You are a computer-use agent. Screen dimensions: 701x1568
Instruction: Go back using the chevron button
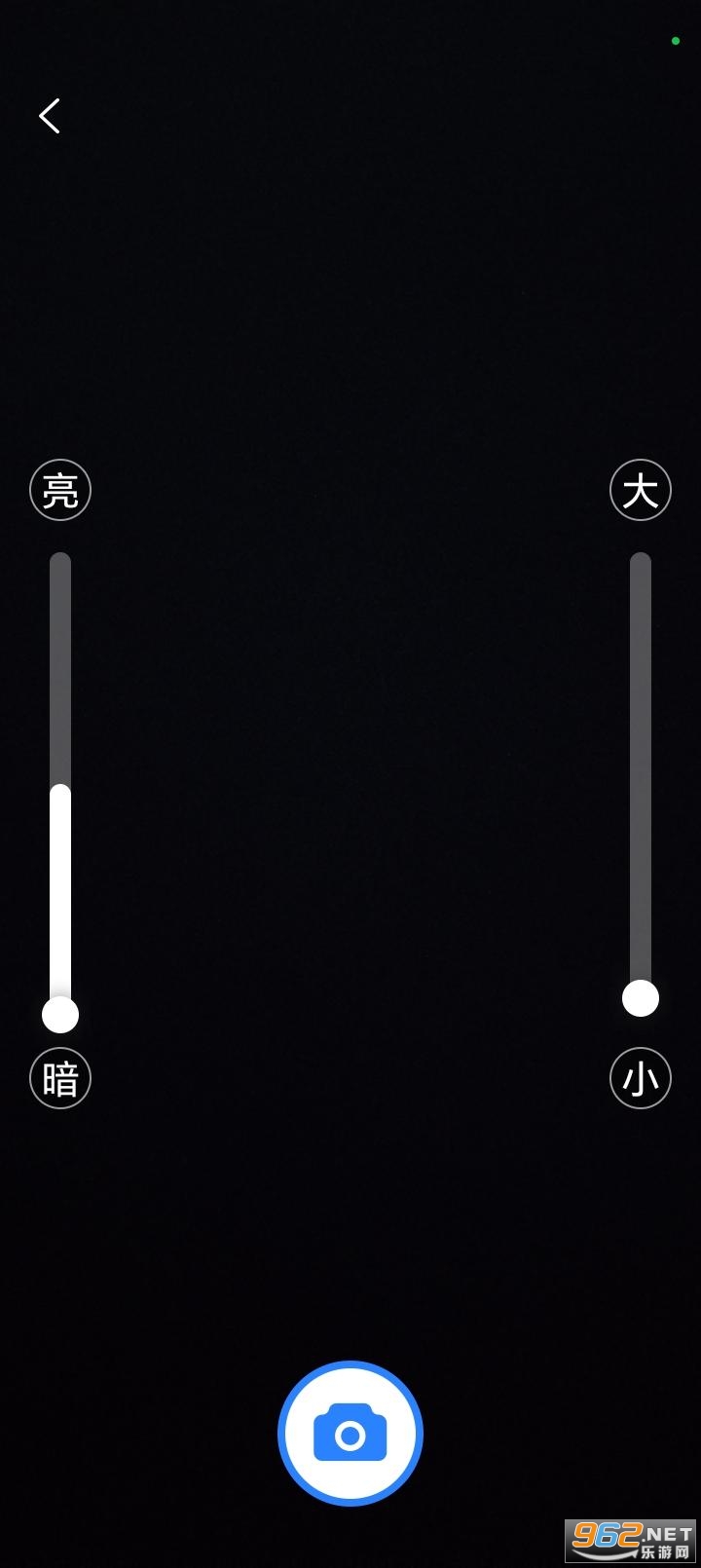[x=50, y=116]
